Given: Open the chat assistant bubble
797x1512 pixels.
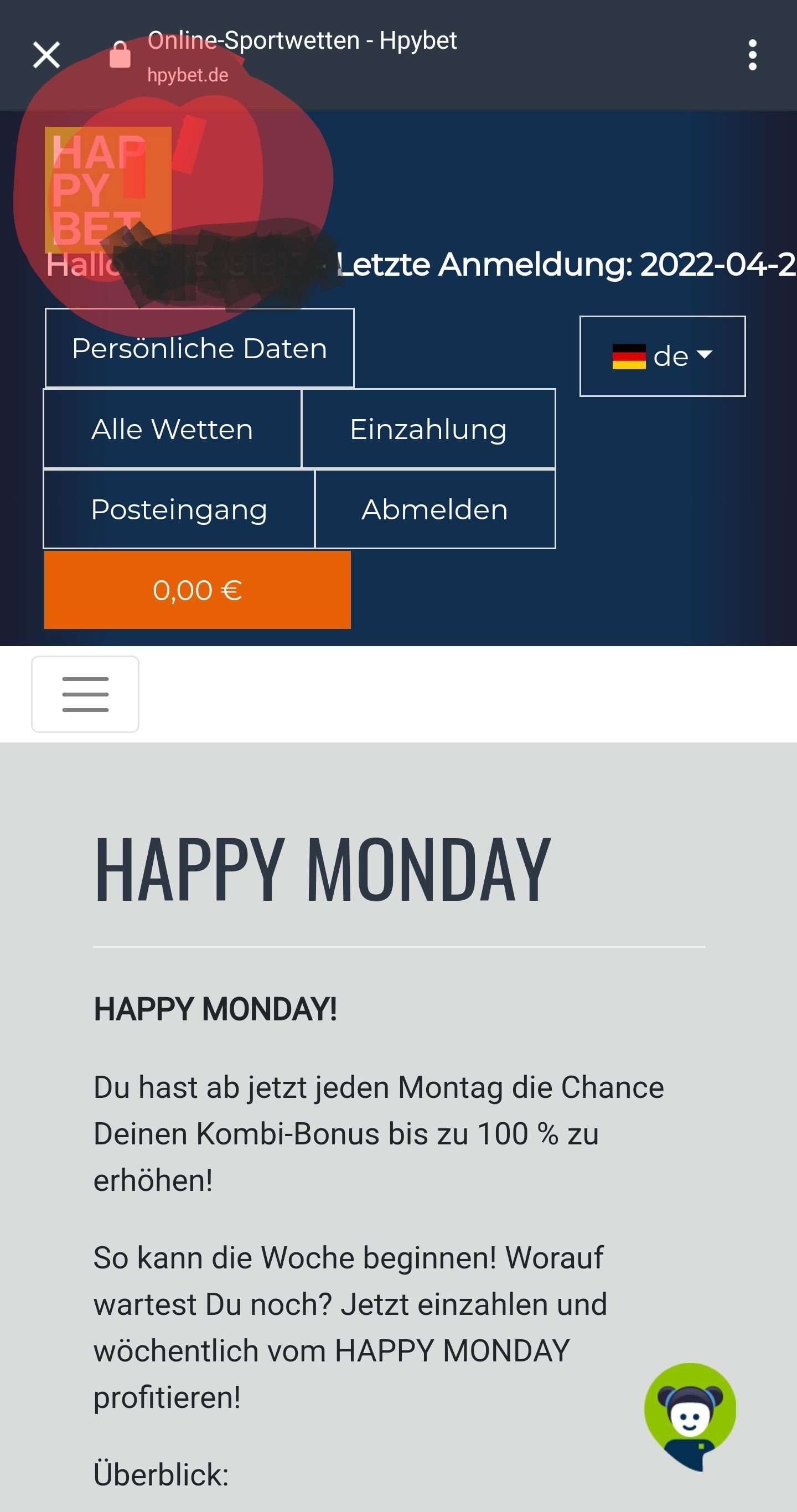Looking at the screenshot, I should [x=690, y=1416].
